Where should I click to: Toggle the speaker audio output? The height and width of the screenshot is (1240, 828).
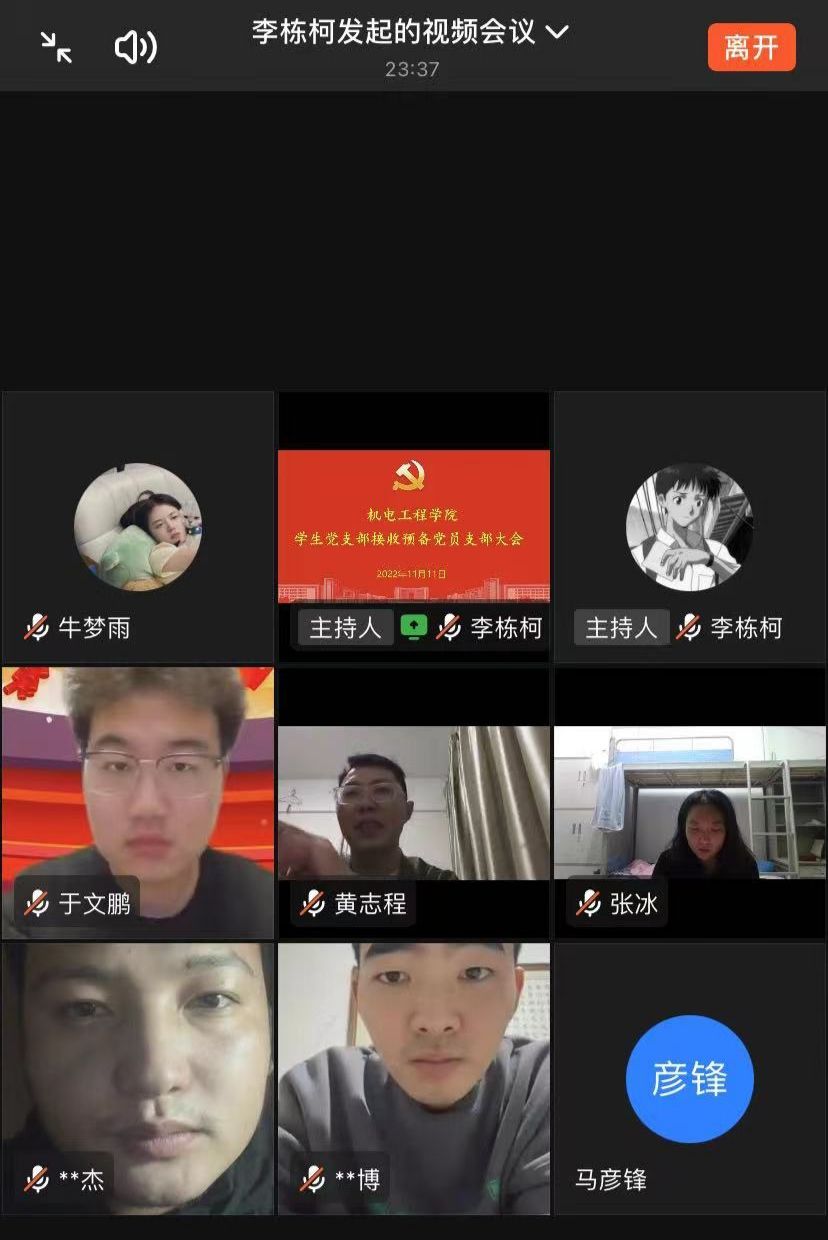(x=135, y=47)
